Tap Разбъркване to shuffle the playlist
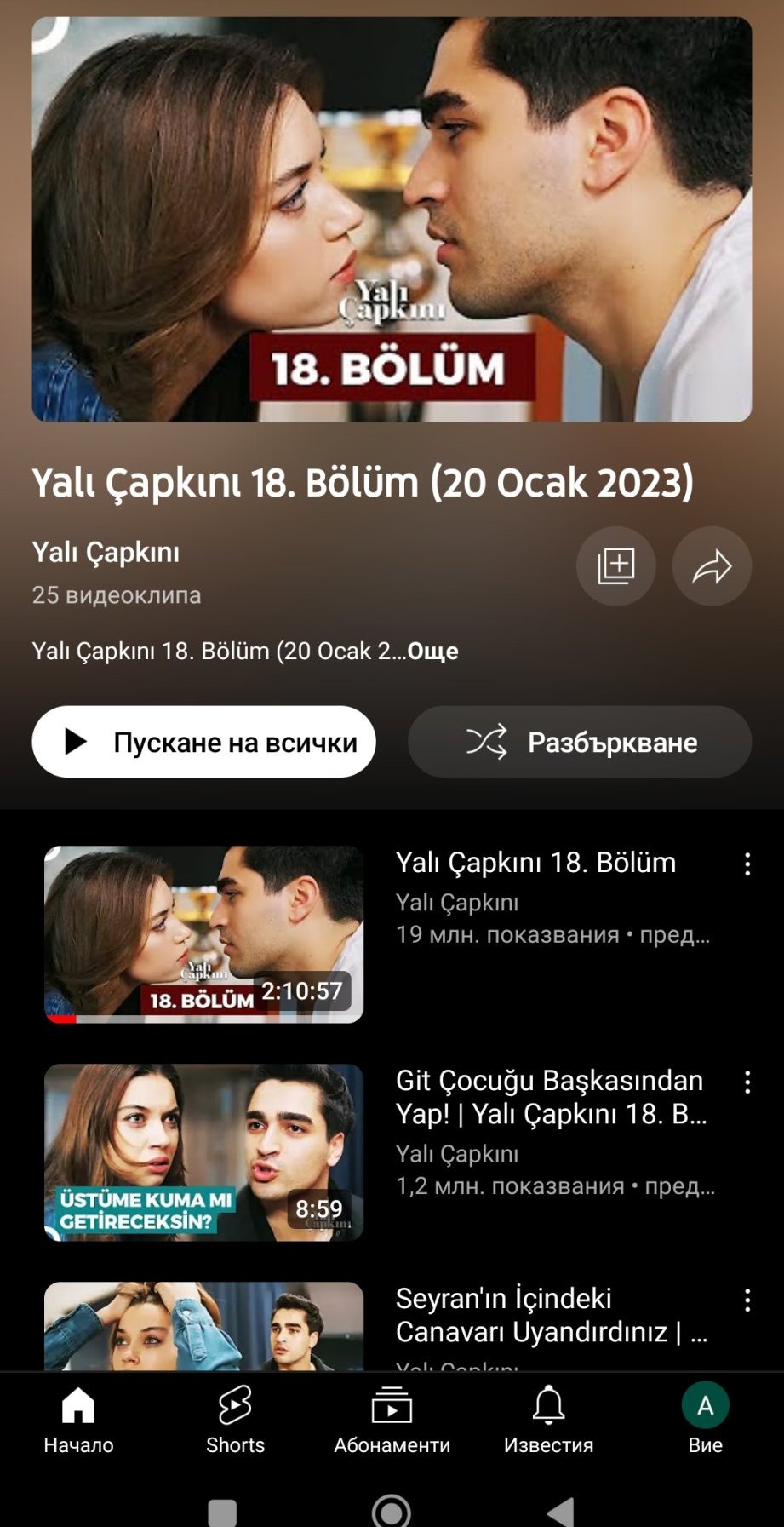The image size is (784, 1527). pyautogui.click(x=580, y=742)
